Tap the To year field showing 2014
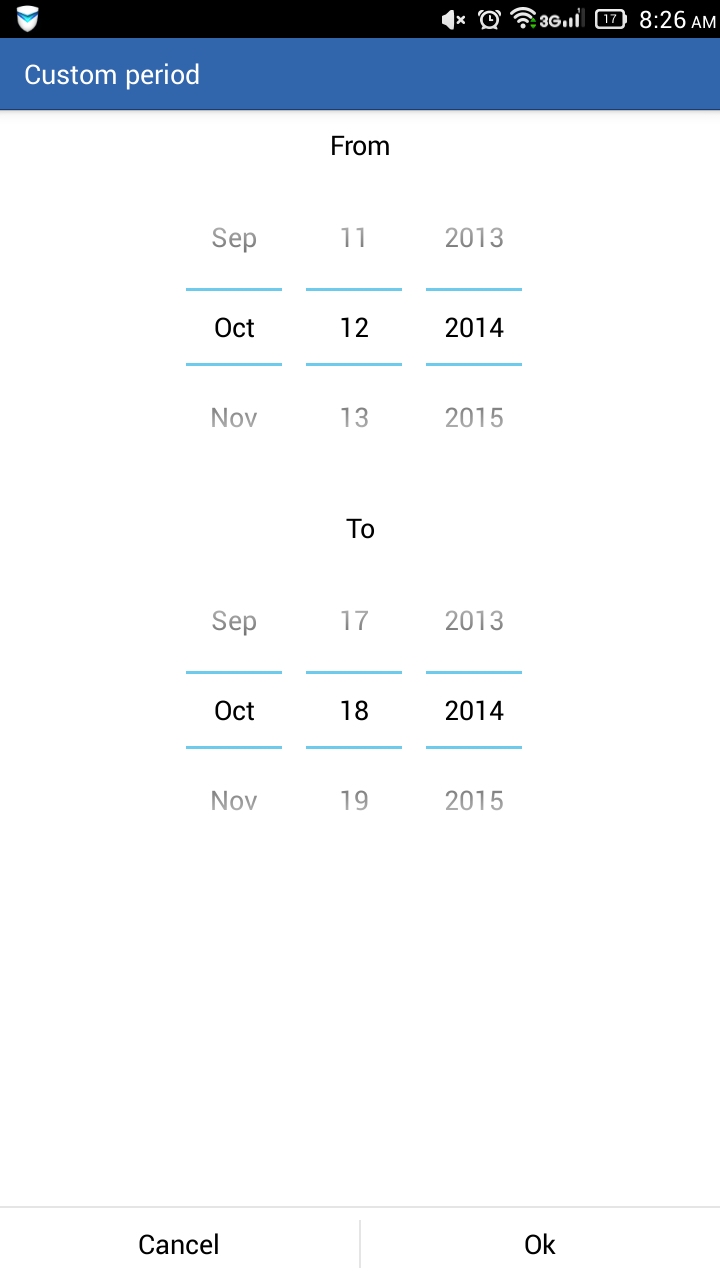 pos(474,711)
